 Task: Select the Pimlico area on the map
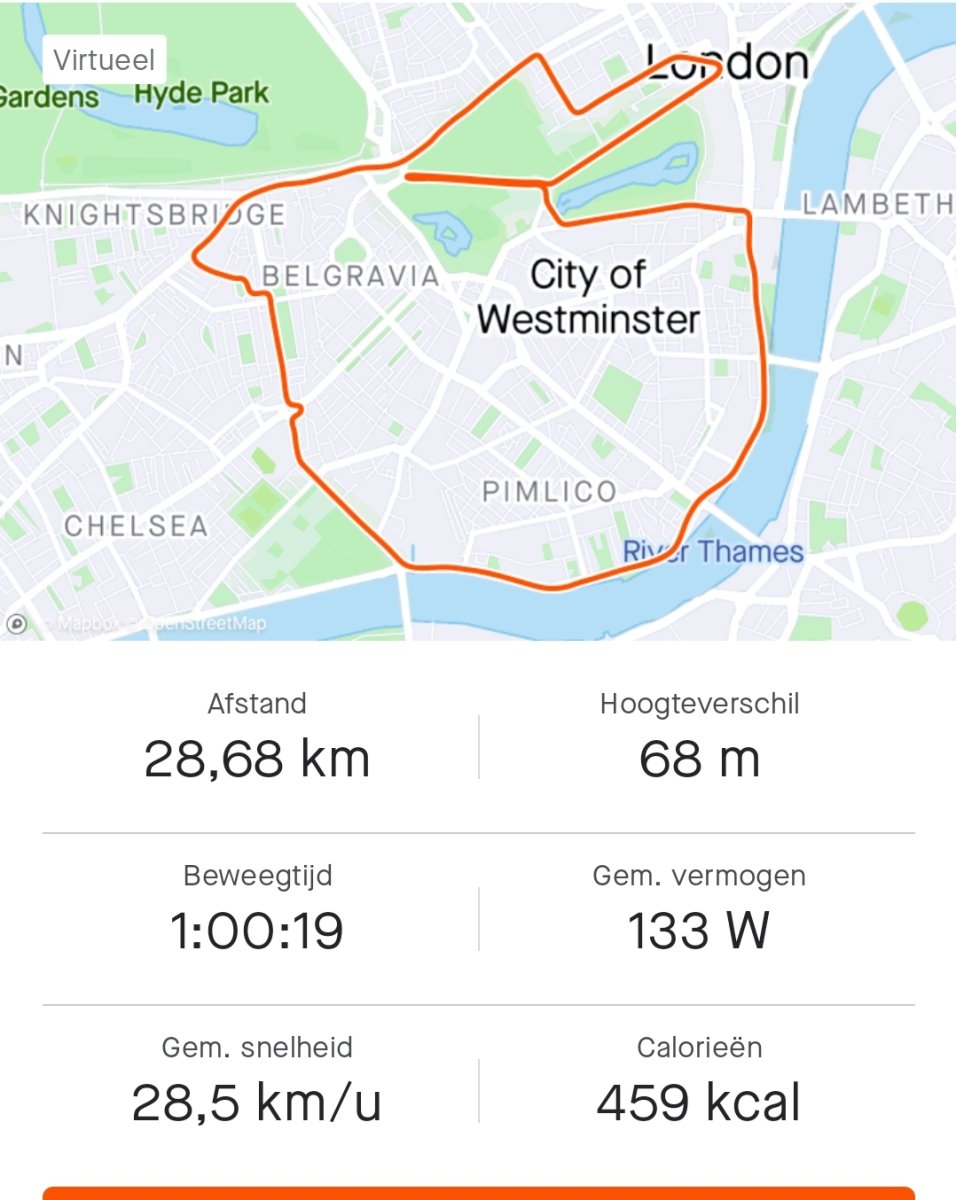tap(552, 491)
